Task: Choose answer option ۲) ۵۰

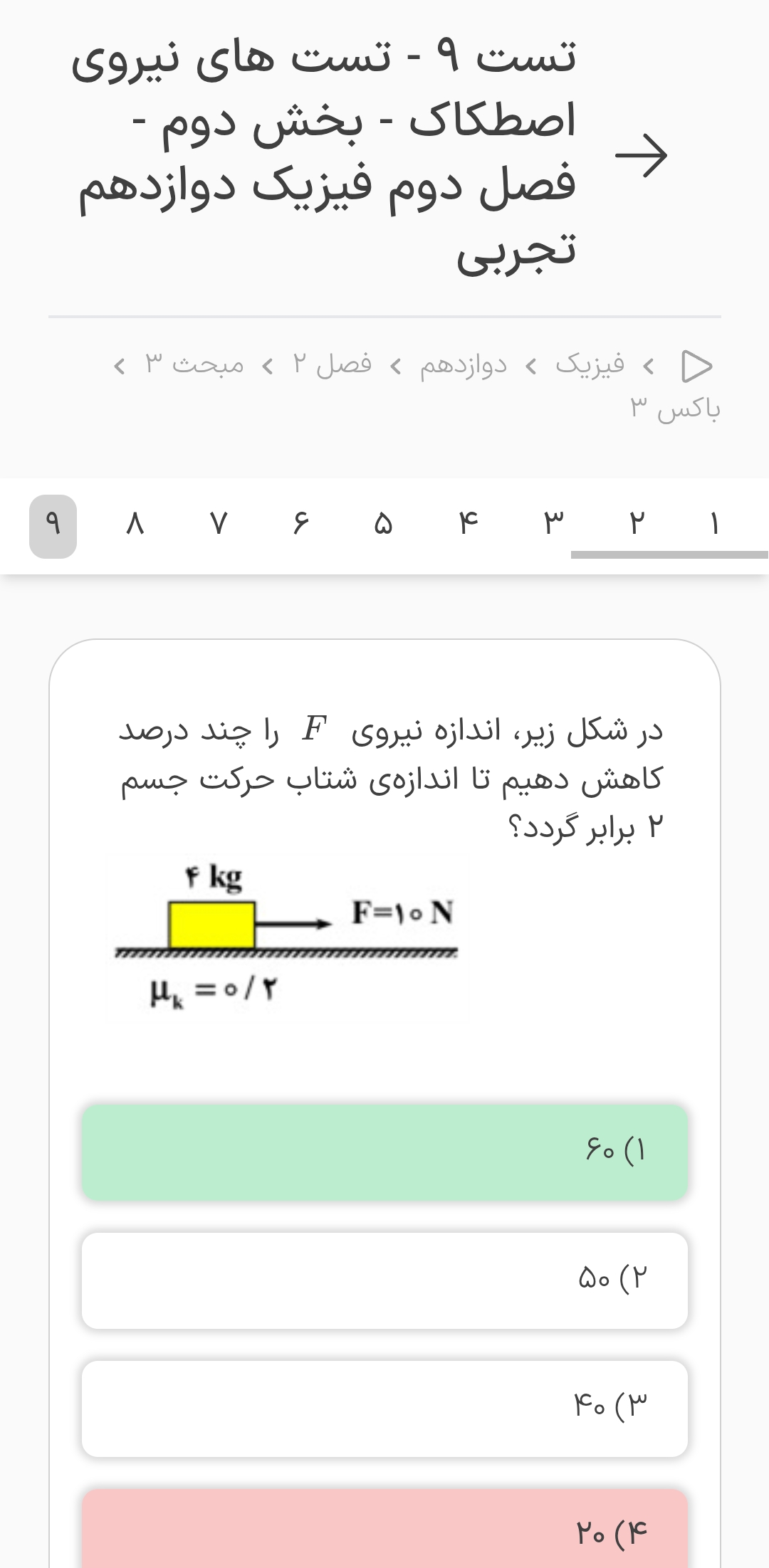Action: pyautogui.click(x=384, y=1280)
